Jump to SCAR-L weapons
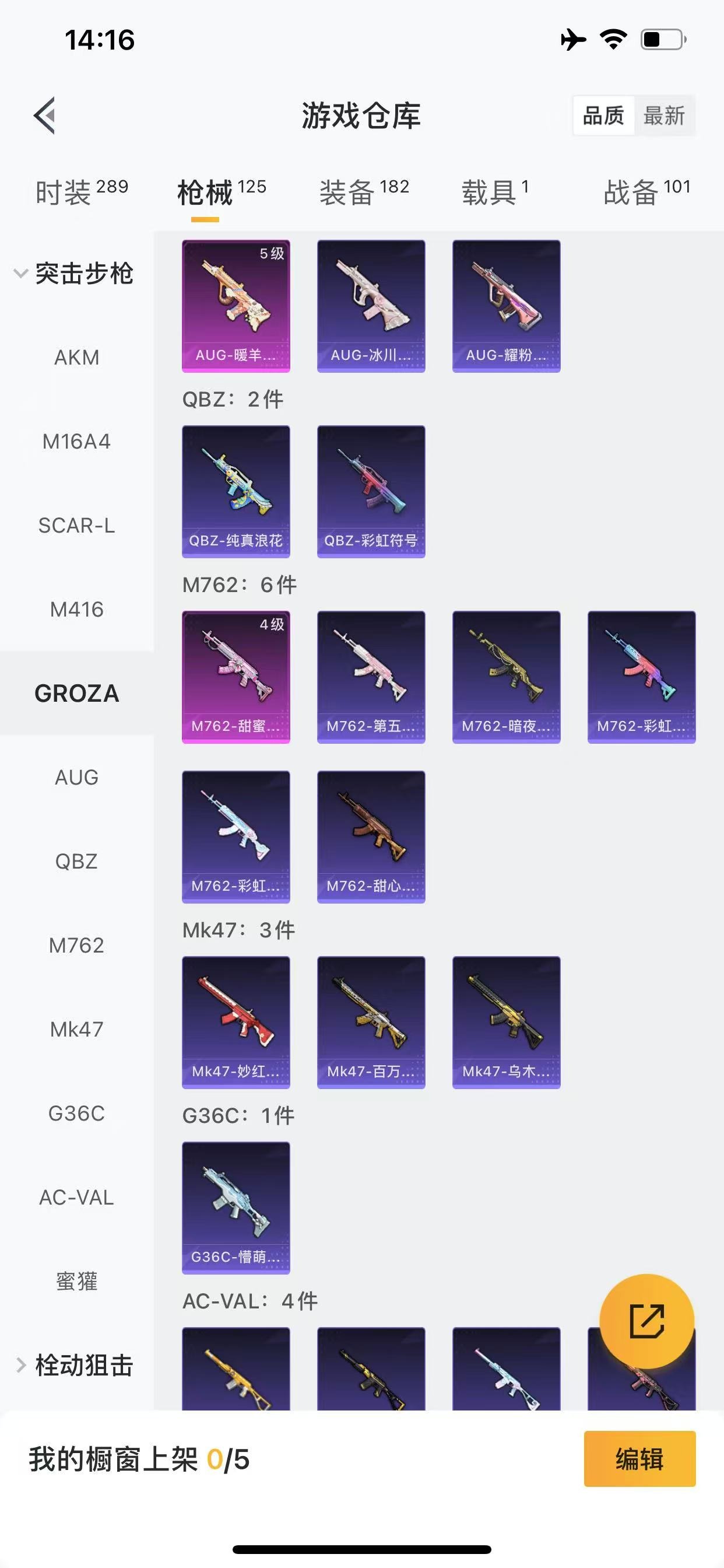 pos(77,526)
